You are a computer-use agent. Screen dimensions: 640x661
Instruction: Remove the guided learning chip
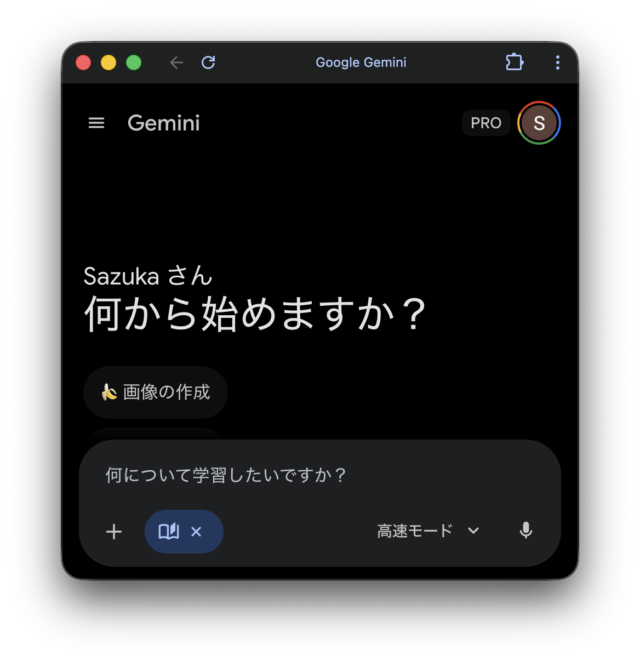[x=196, y=532]
